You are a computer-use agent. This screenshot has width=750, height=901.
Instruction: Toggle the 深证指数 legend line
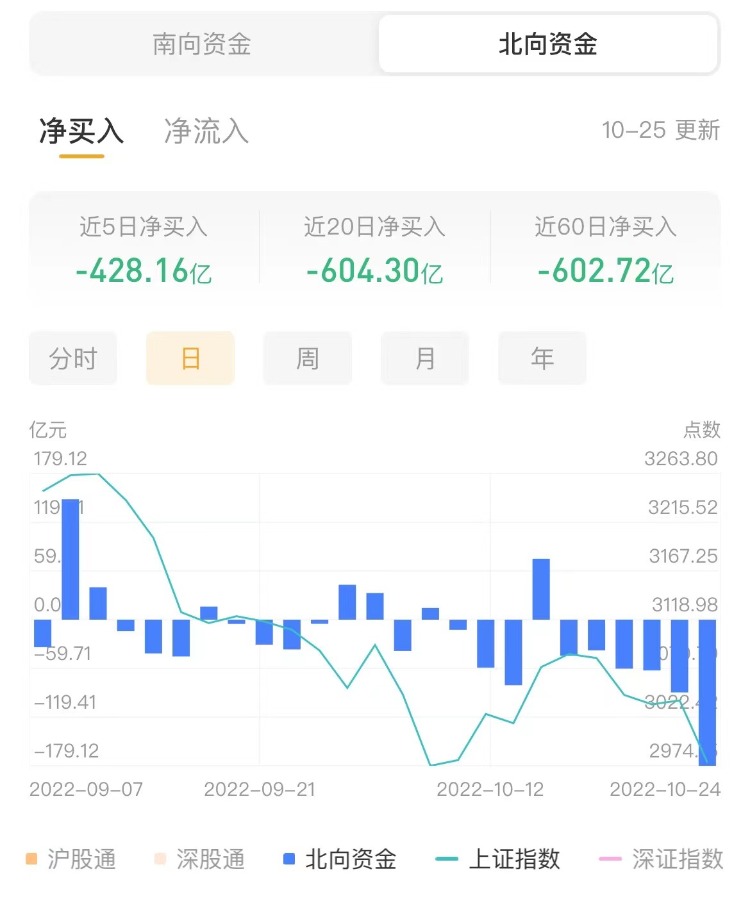coord(660,859)
